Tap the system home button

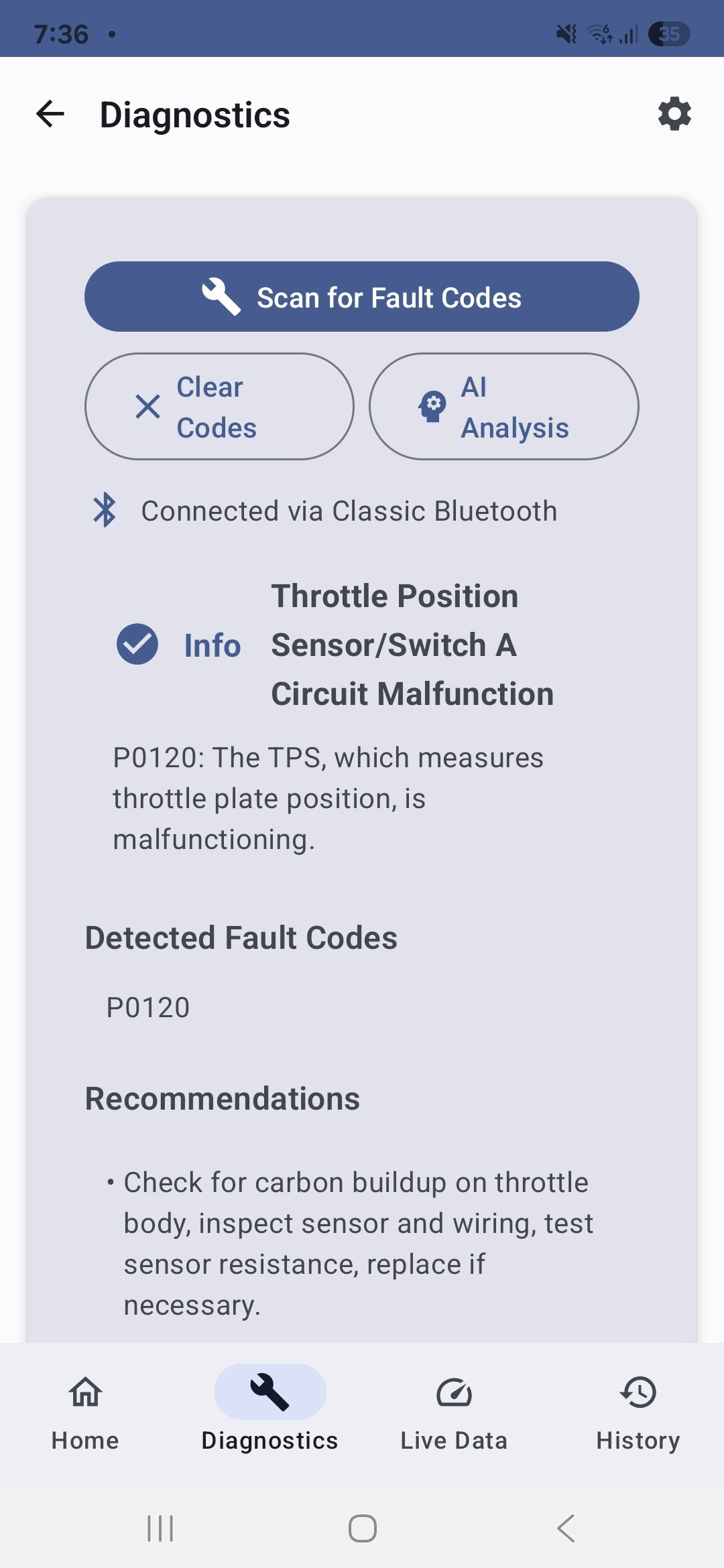click(x=362, y=1528)
